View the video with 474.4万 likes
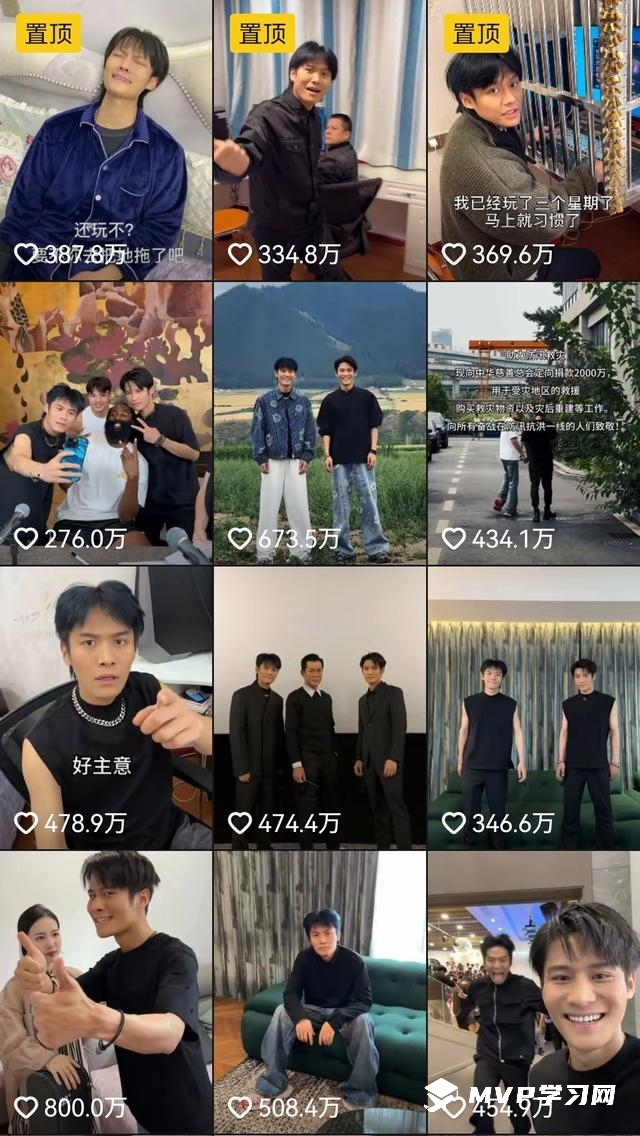This screenshot has width=640, height=1136. [x=319, y=707]
